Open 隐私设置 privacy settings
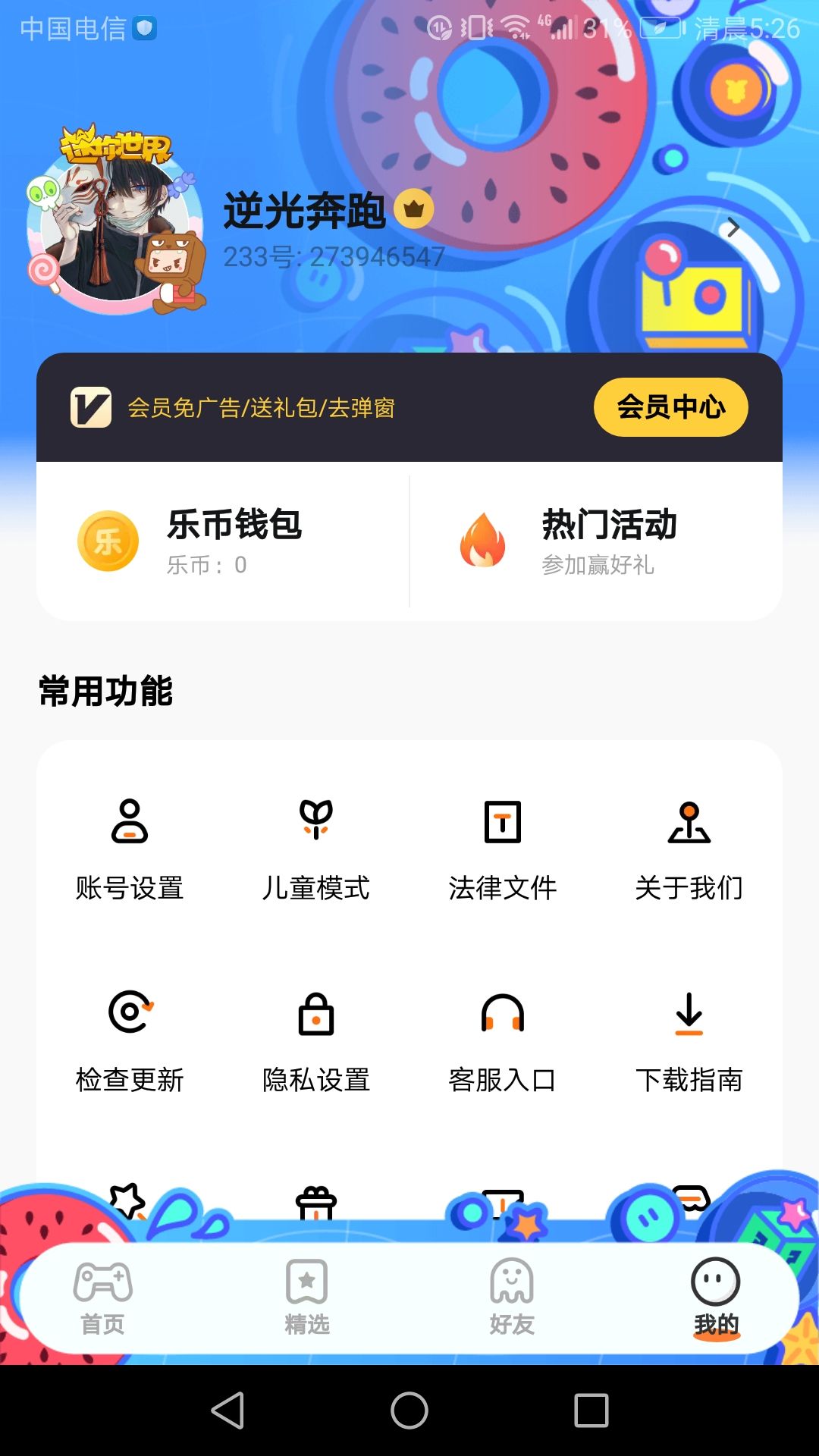The image size is (819, 1456). pos(316,1040)
